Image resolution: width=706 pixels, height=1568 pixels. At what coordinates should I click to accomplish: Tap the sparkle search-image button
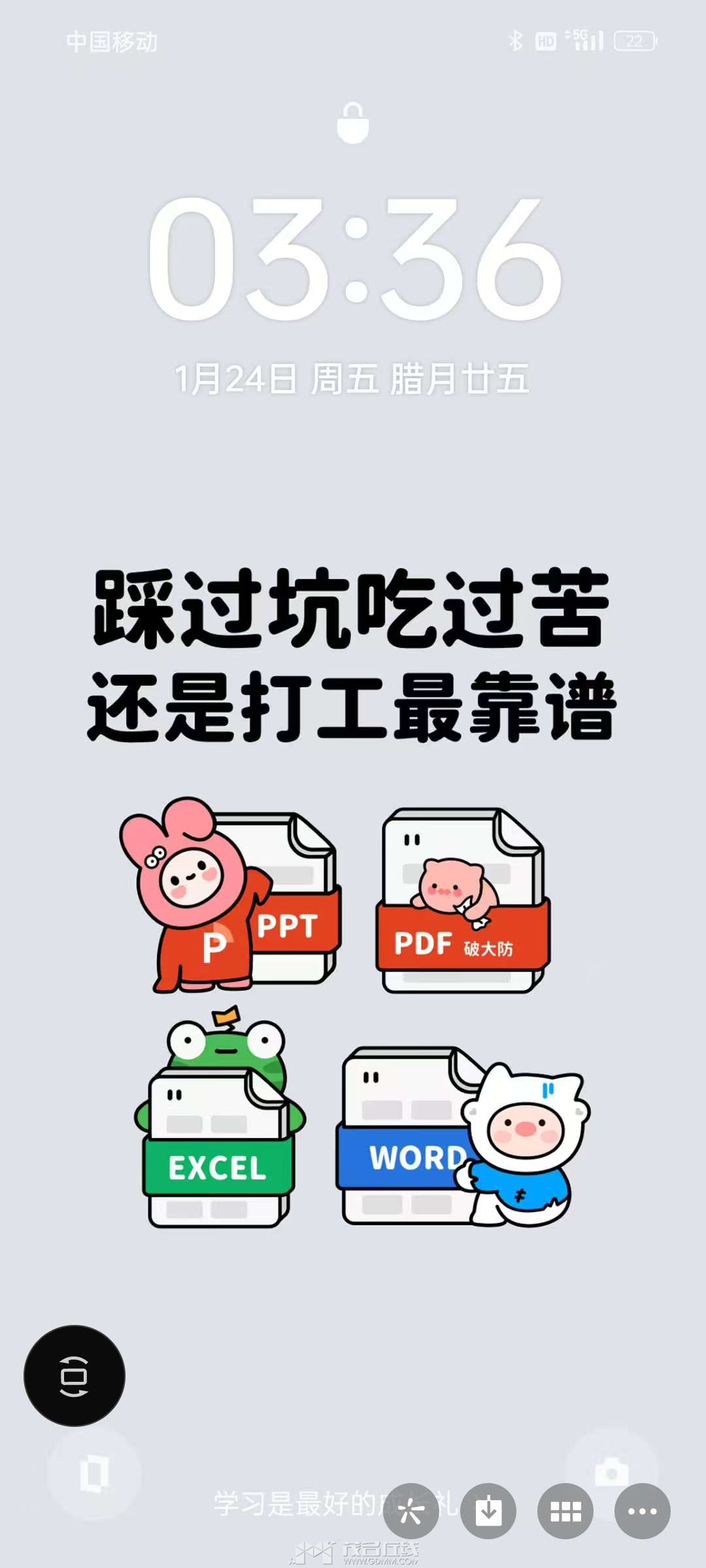[x=411, y=1511]
